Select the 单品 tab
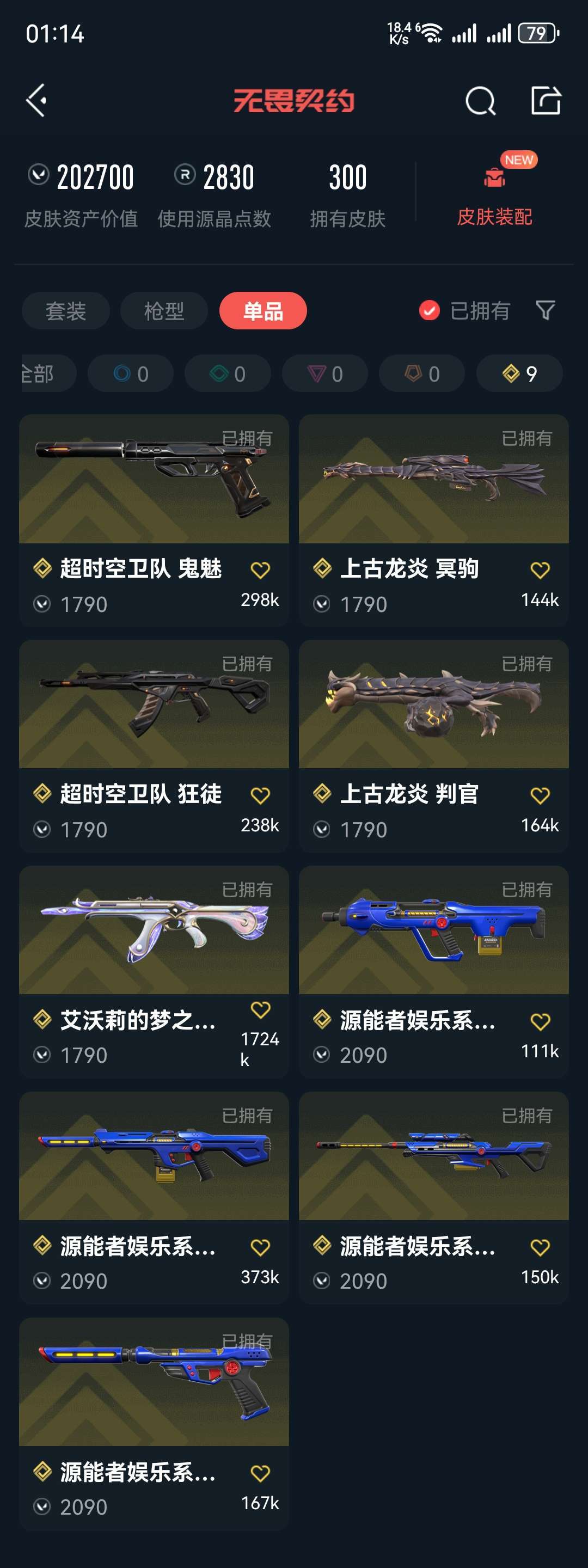This screenshot has width=588, height=1568. point(263,311)
